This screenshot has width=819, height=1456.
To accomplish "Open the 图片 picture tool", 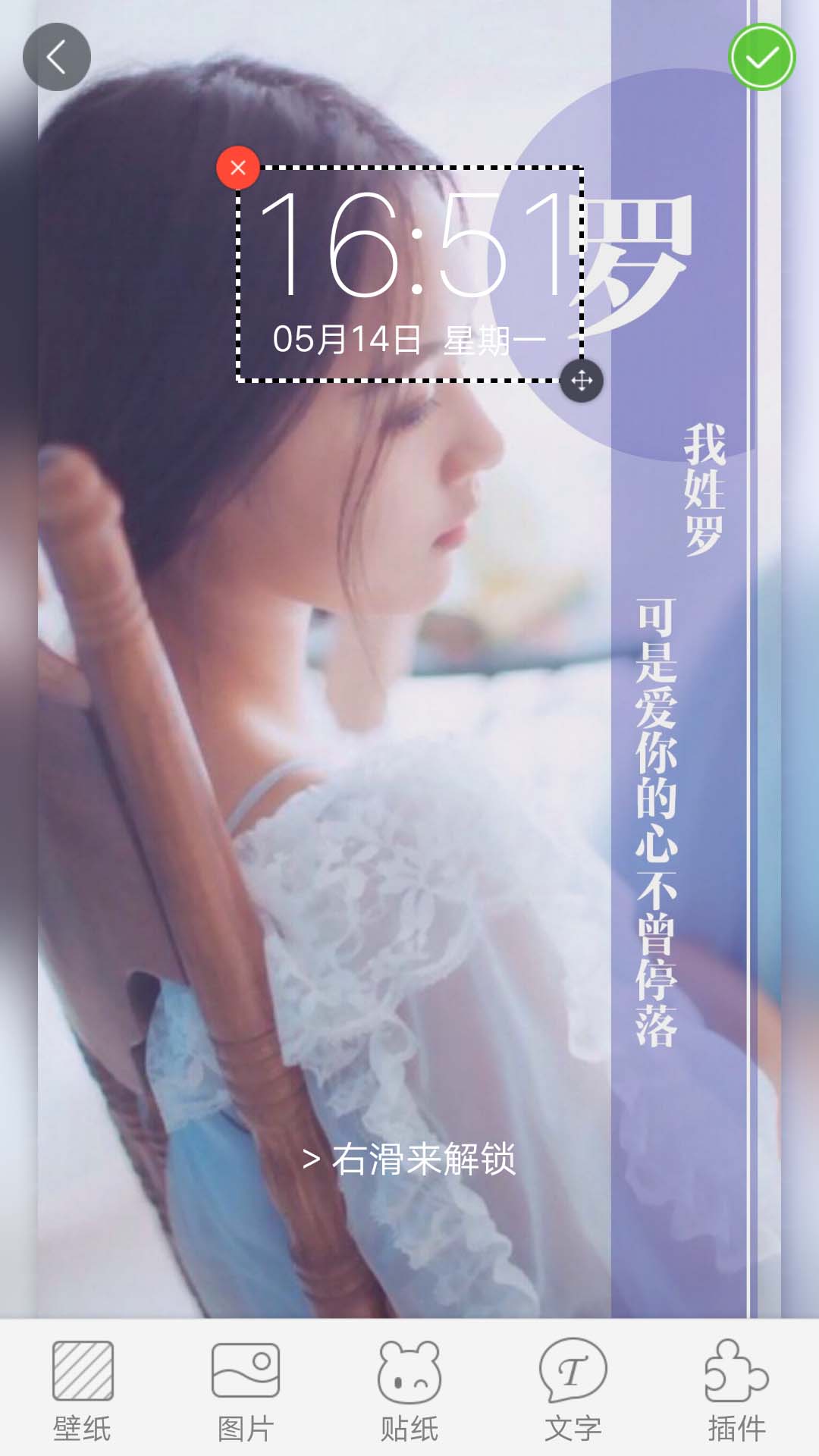I will tap(246, 1389).
